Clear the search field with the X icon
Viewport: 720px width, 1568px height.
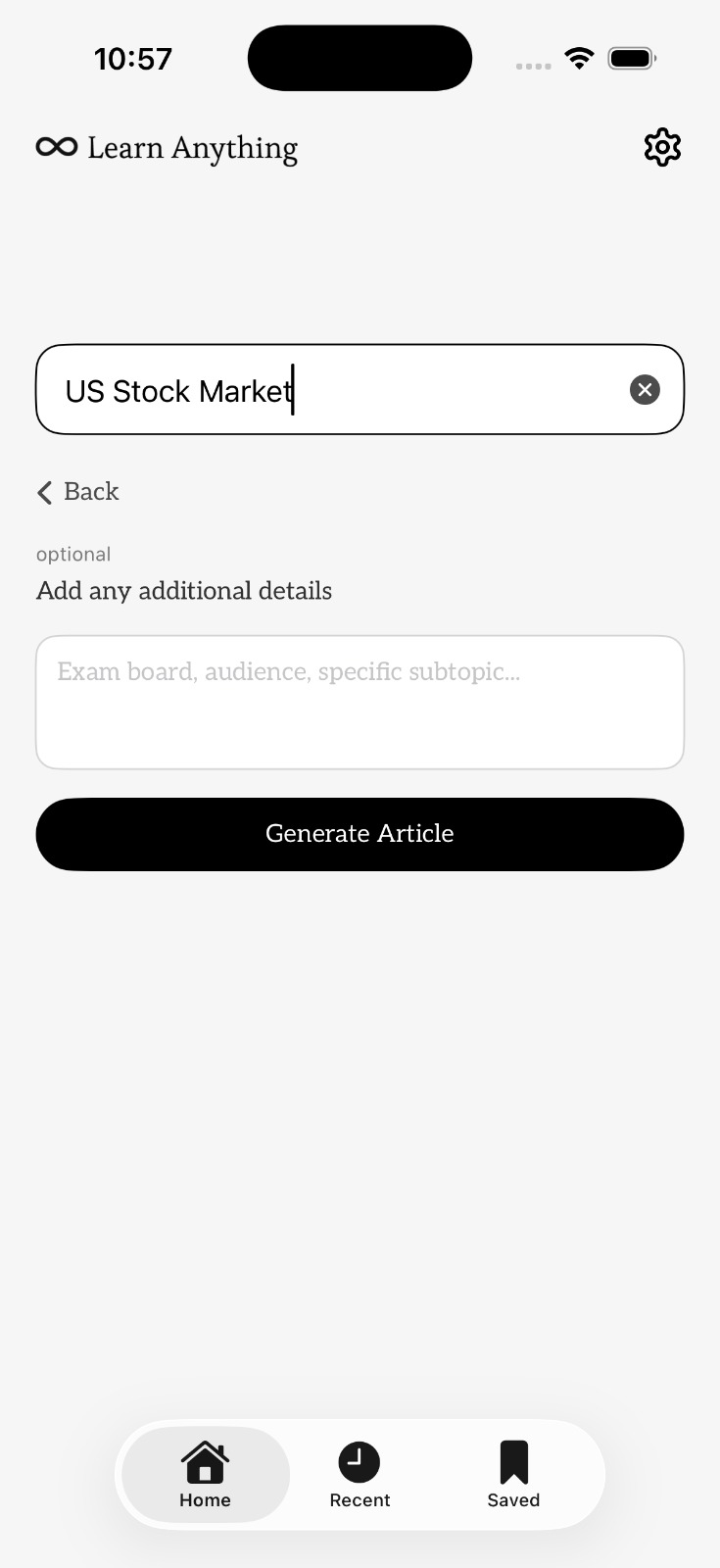(645, 389)
